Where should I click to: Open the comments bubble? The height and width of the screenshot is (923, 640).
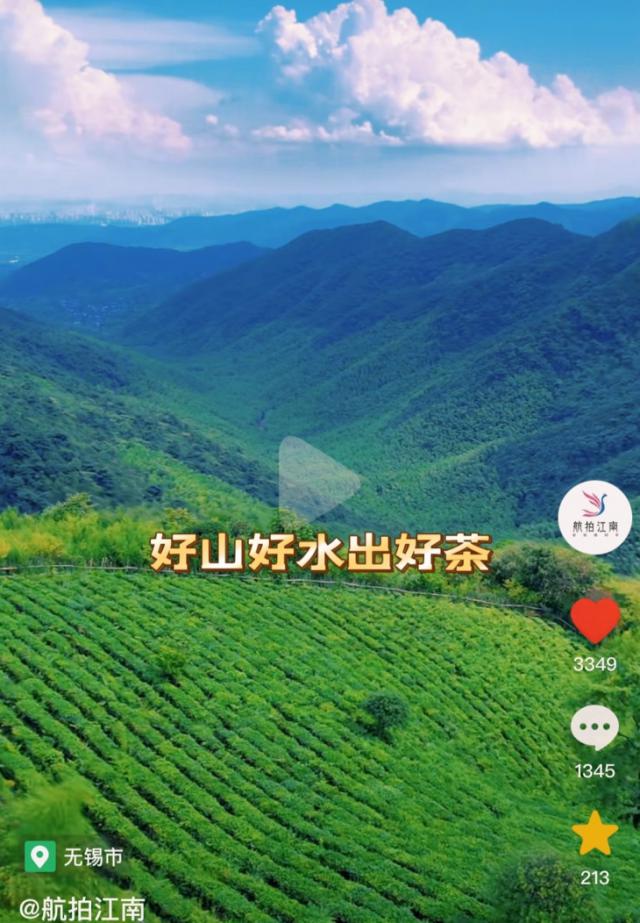click(595, 727)
